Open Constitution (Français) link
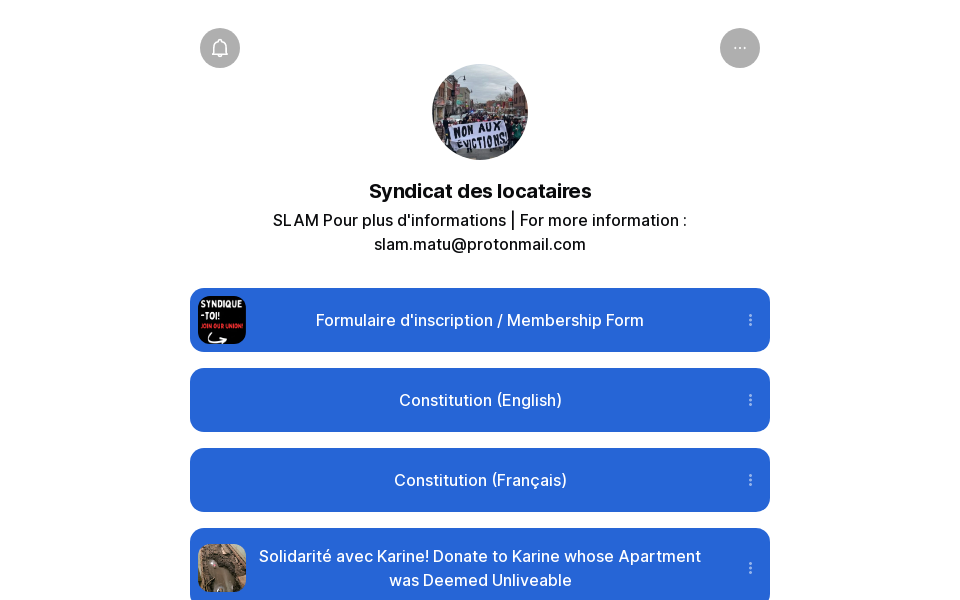 tap(480, 480)
